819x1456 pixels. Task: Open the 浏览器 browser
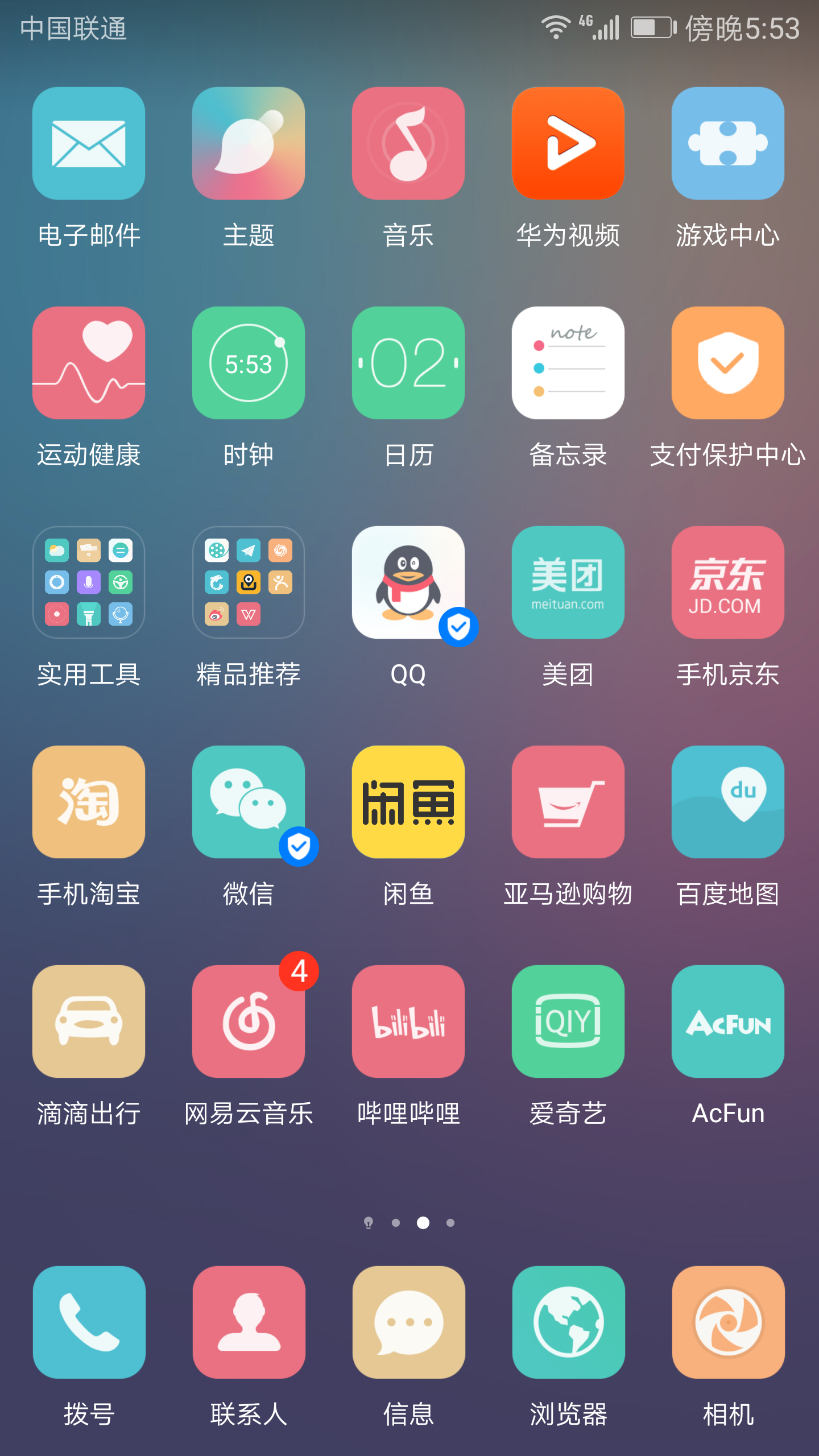pyautogui.click(x=568, y=1322)
